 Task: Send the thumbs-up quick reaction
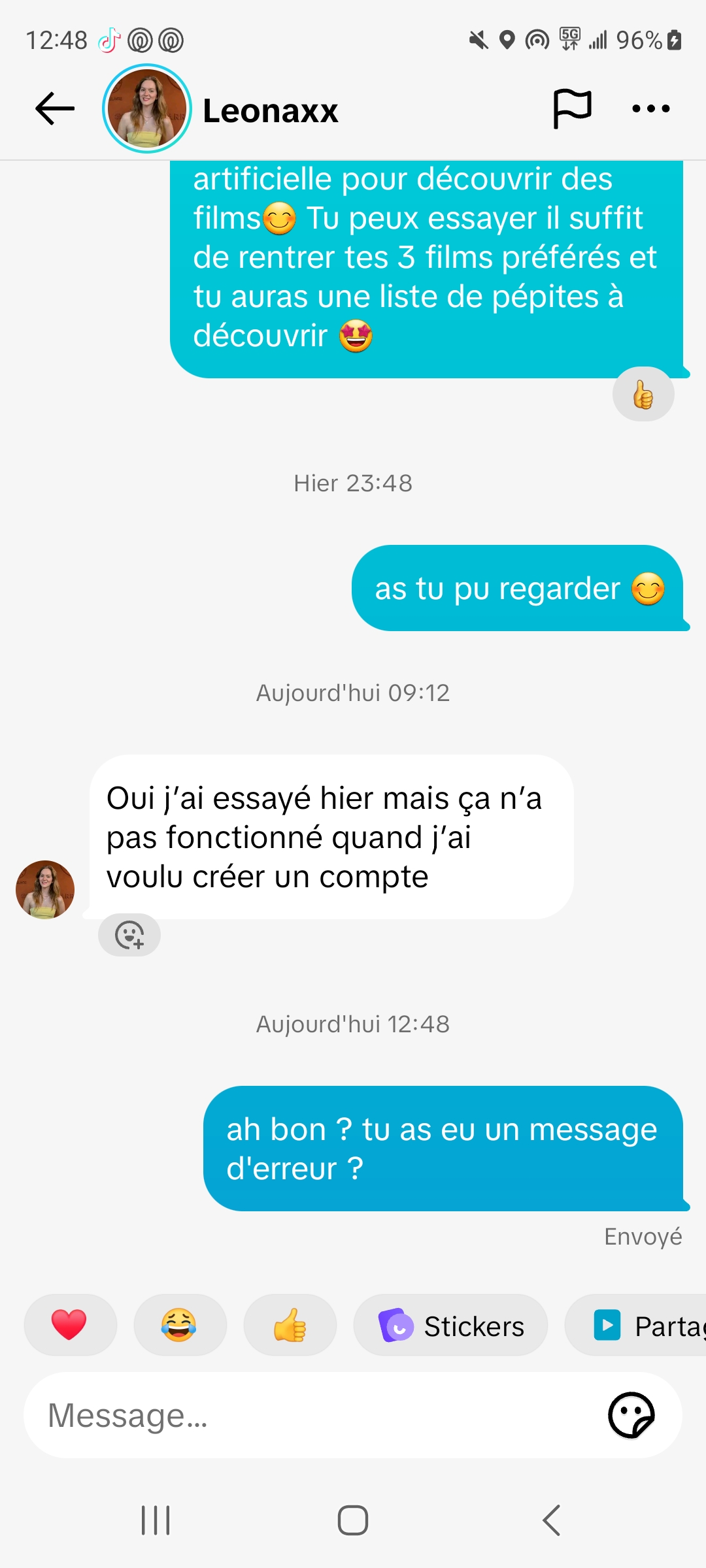click(x=290, y=1325)
